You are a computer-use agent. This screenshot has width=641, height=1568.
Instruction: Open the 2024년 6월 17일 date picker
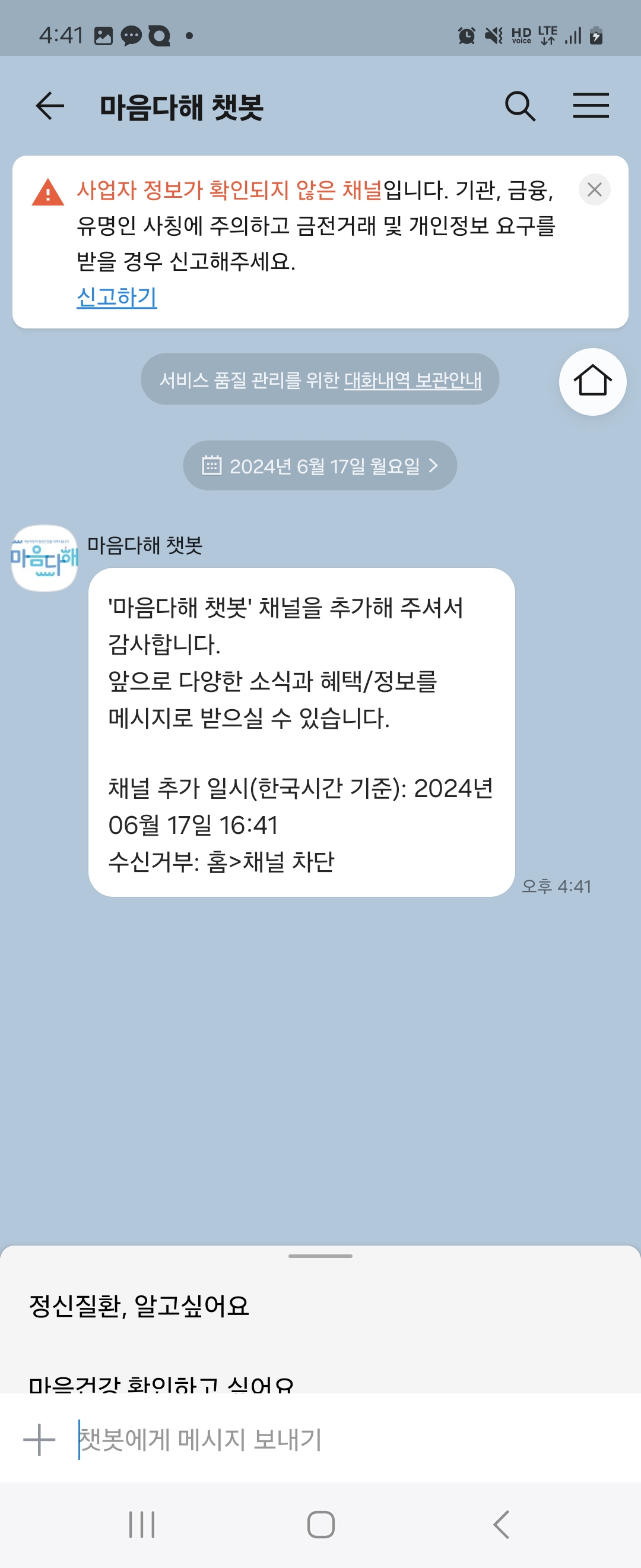click(320, 466)
